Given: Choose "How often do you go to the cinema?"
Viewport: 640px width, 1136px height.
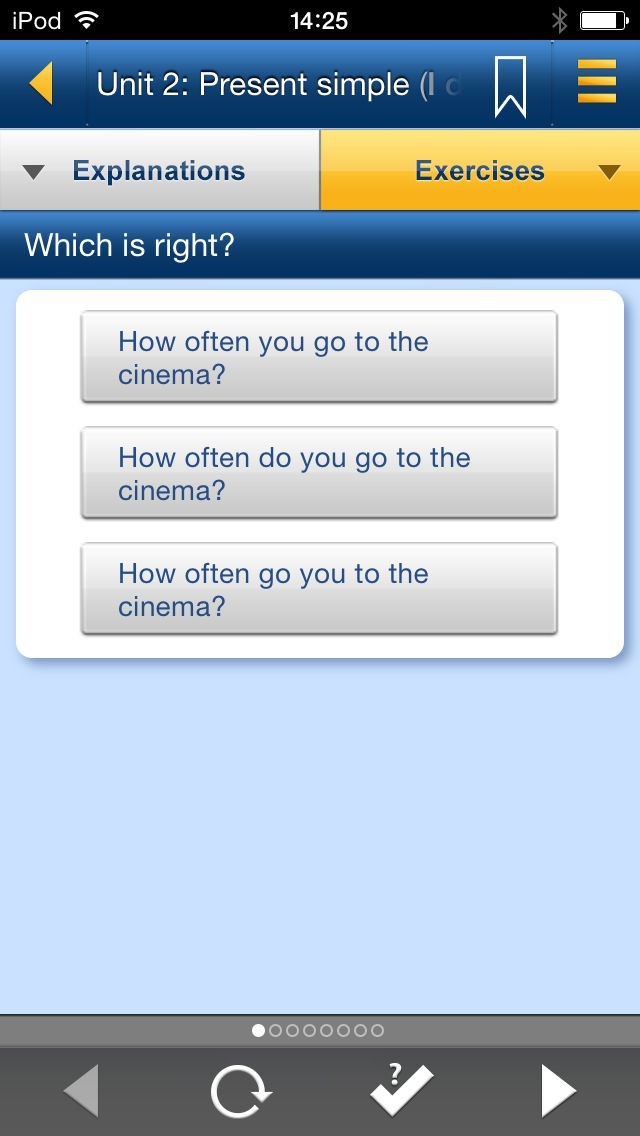Looking at the screenshot, I should [x=318, y=473].
